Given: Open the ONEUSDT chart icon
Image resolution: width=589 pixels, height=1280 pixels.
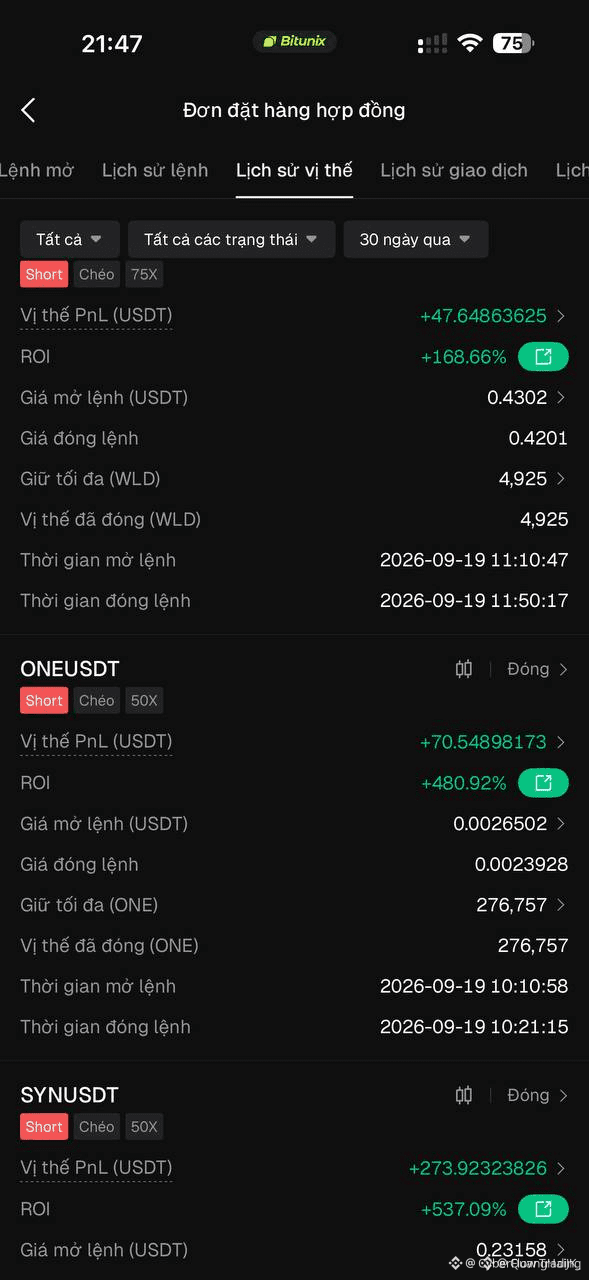Looking at the screenshot, I should (x=464, y=669).
